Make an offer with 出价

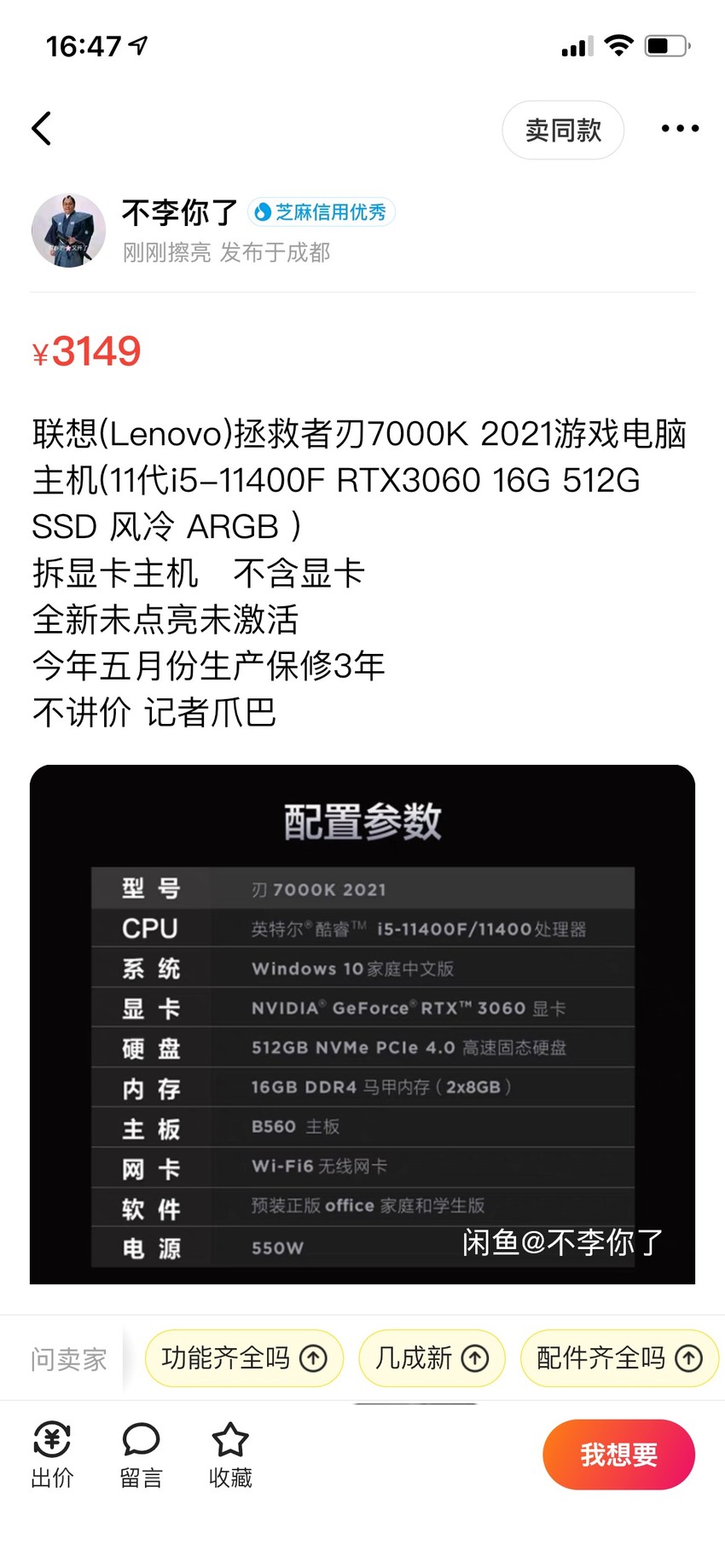52,1455
